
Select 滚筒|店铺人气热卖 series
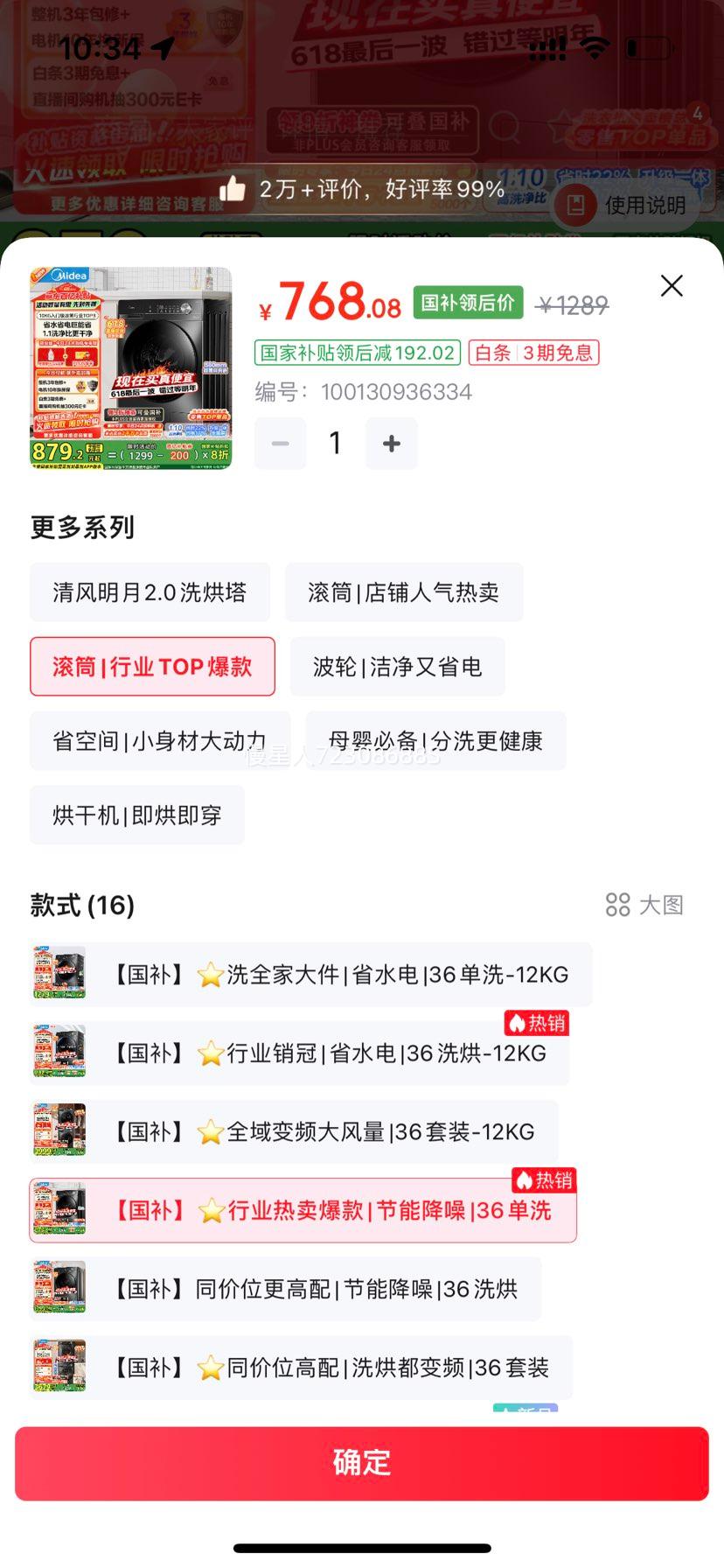click(x=403, y=592)
